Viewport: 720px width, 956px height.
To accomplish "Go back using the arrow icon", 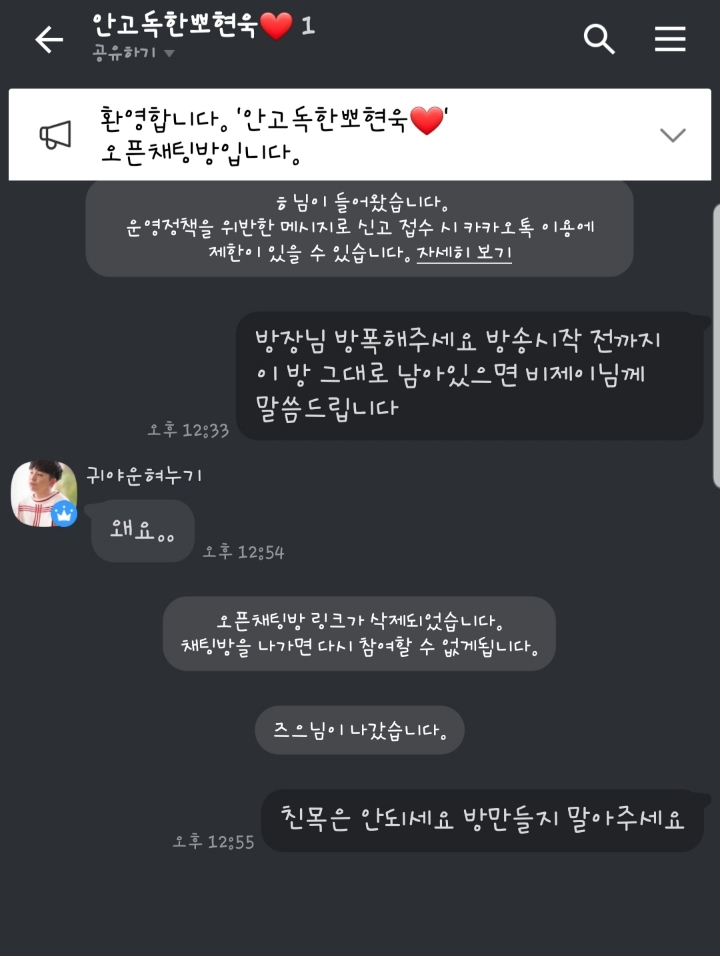I will [48, 39].
